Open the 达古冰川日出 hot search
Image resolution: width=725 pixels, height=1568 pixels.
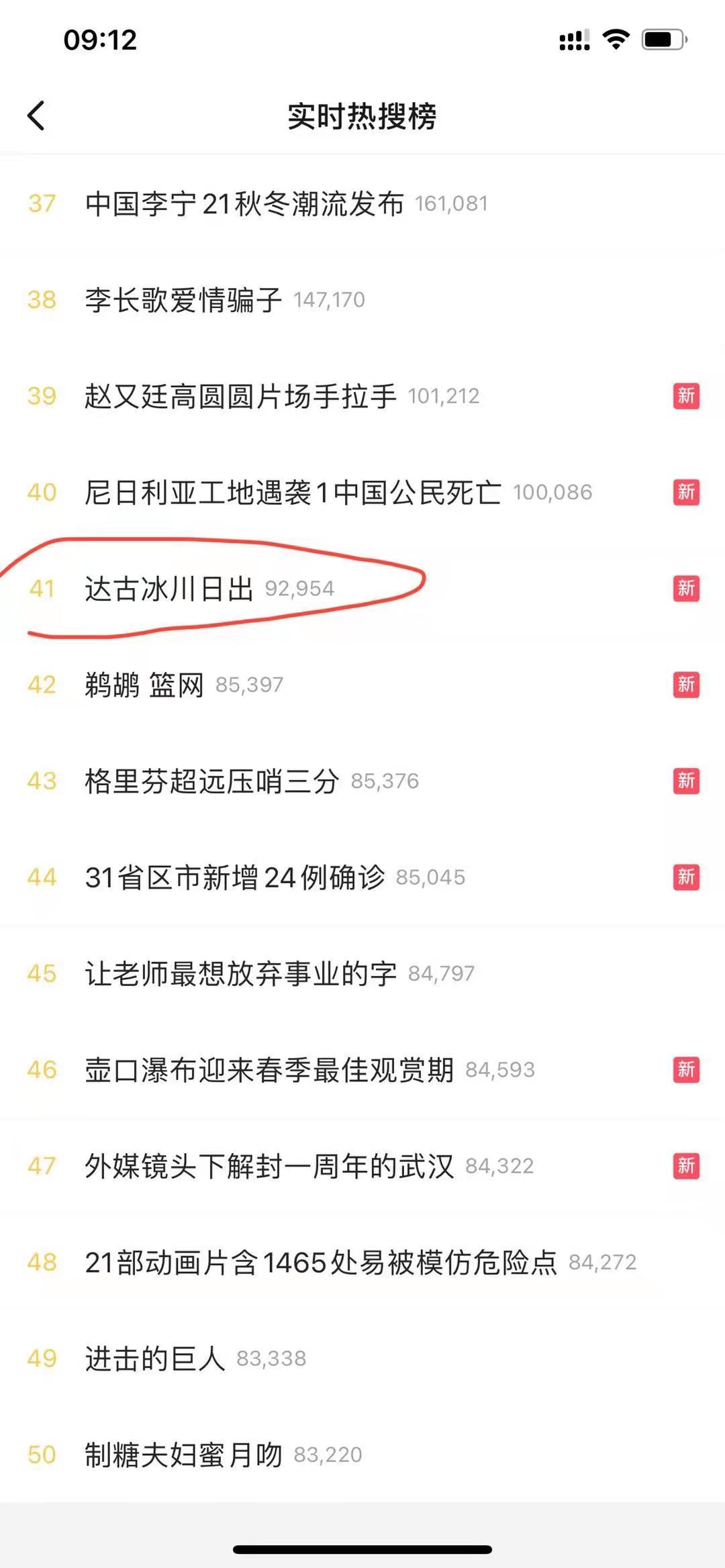(x=169, y=589)
